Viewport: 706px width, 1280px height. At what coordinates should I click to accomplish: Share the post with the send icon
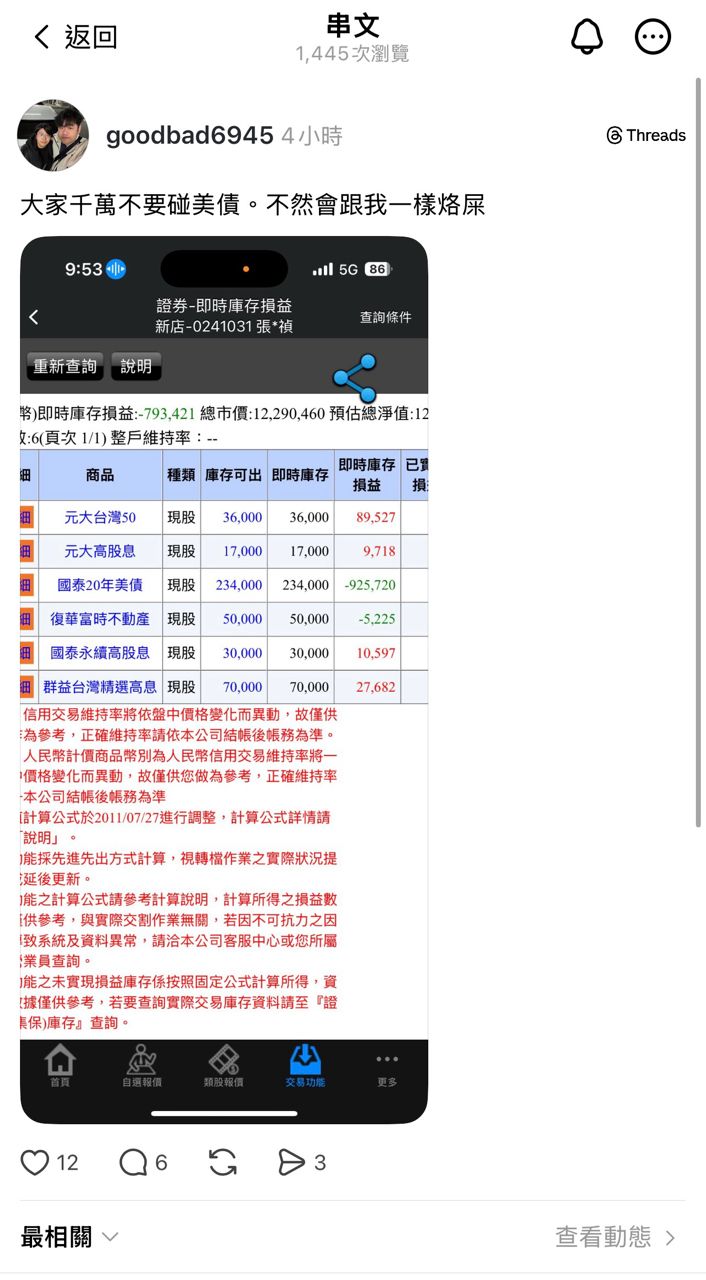coord(291,1162)
